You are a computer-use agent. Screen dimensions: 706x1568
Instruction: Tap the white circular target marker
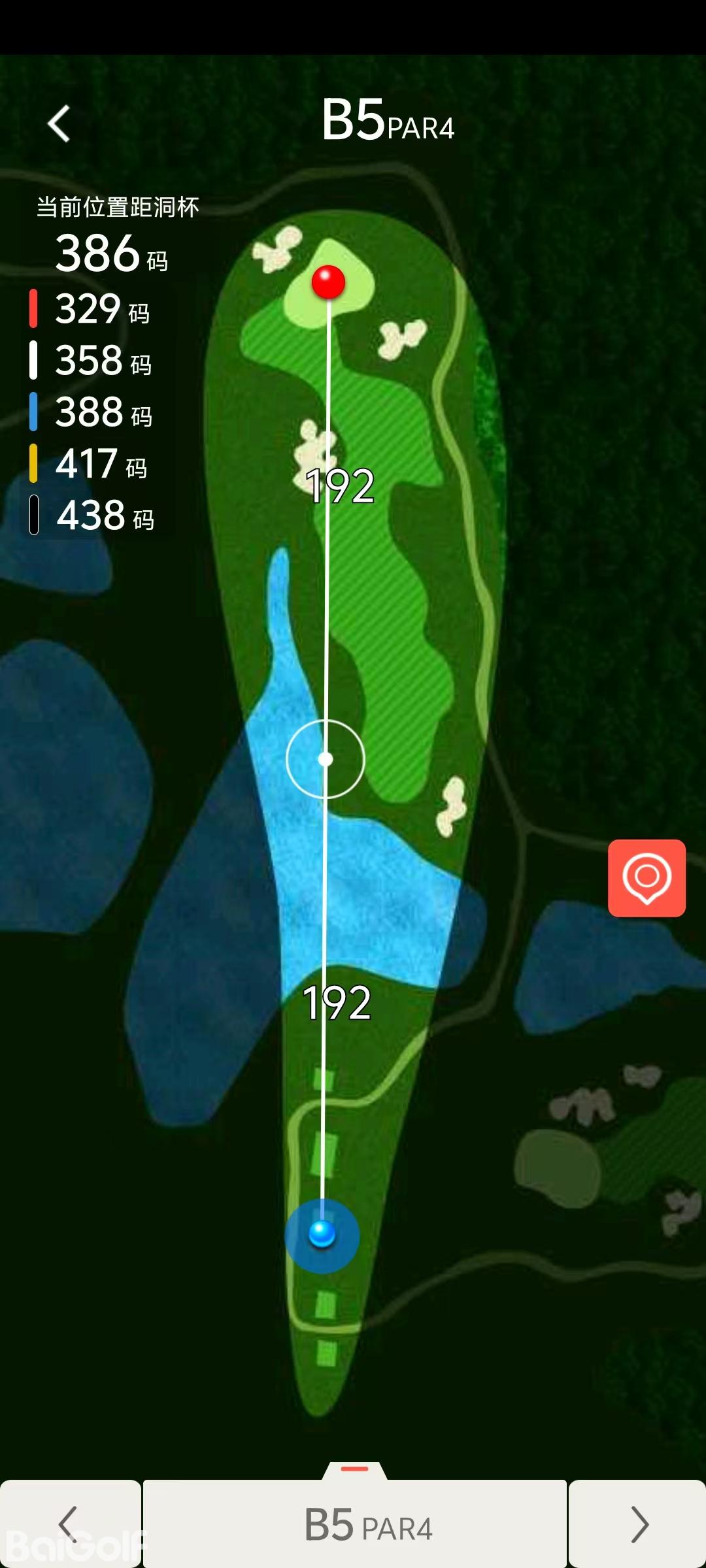pos(326,759)
